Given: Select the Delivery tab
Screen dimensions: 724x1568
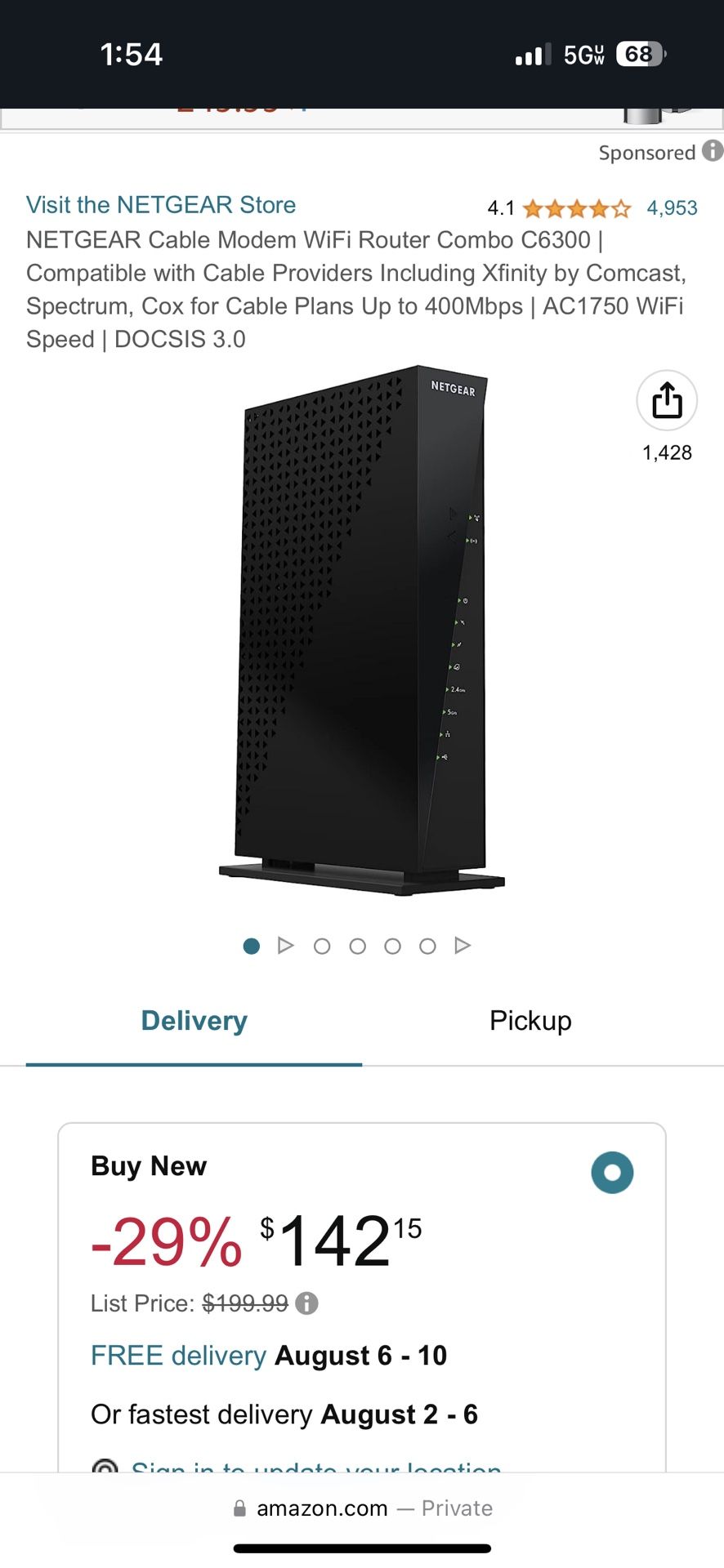Looking at the screenshot, I should (x=194, y=1021).
